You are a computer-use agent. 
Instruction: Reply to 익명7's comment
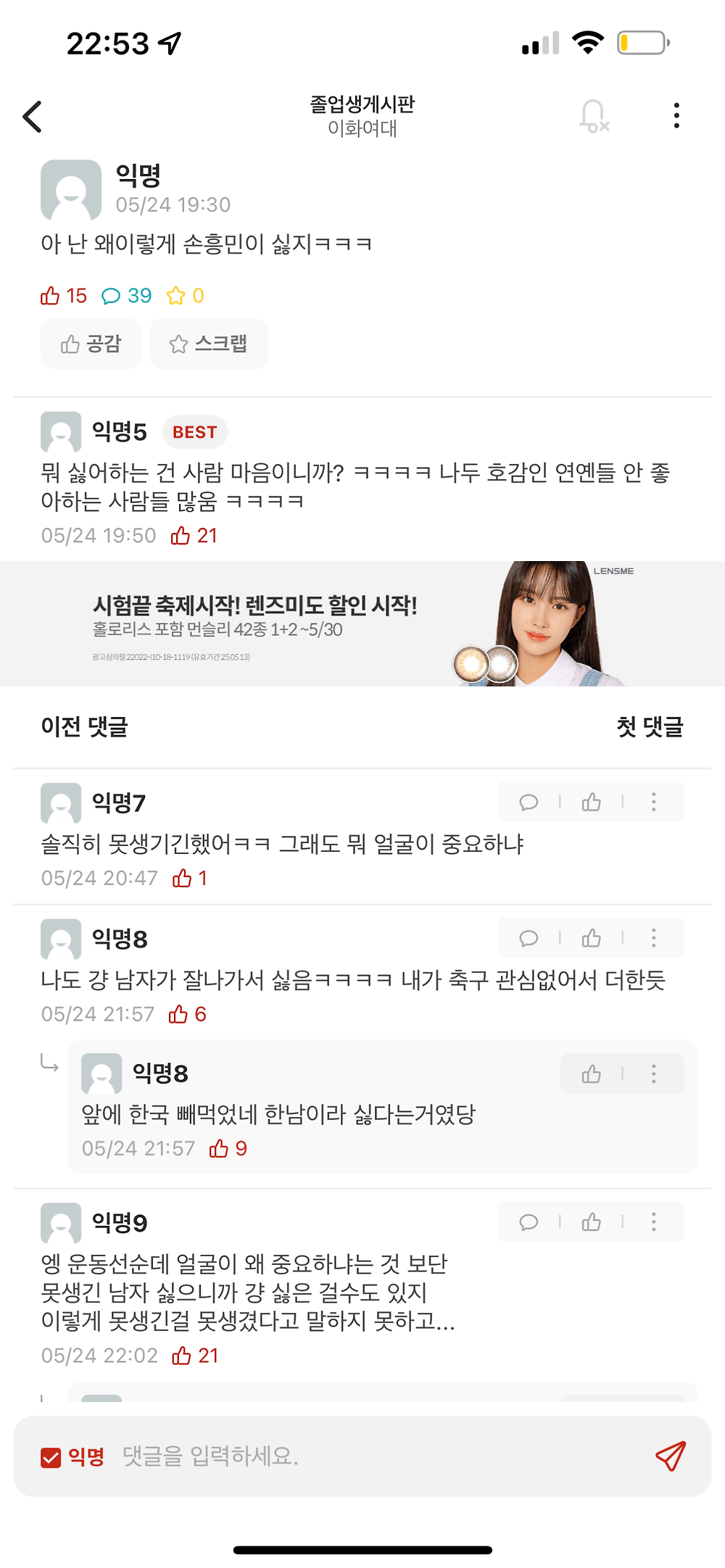coord(529,802)
